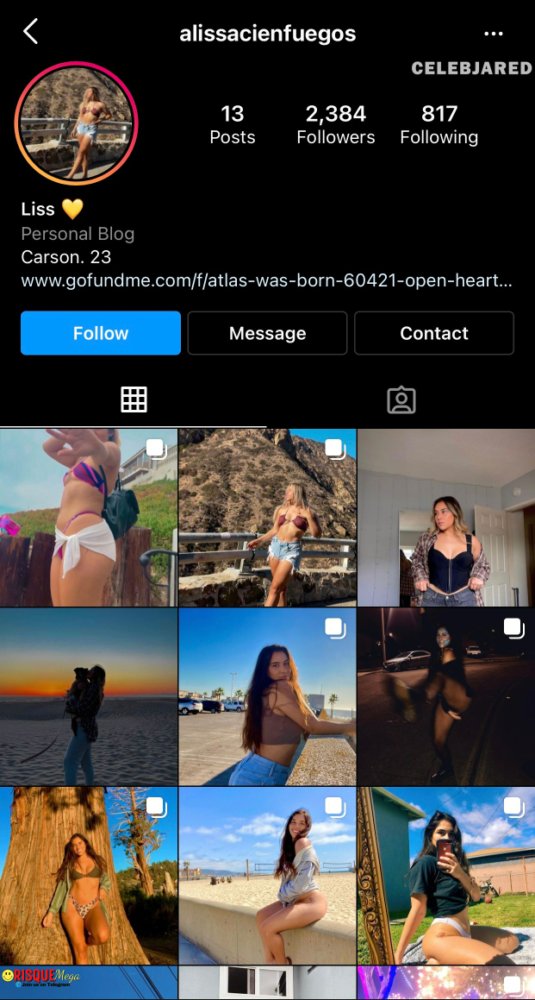Open the plaid shirt indoor post
The image size is (535, 1000).
tap(446, 517)
